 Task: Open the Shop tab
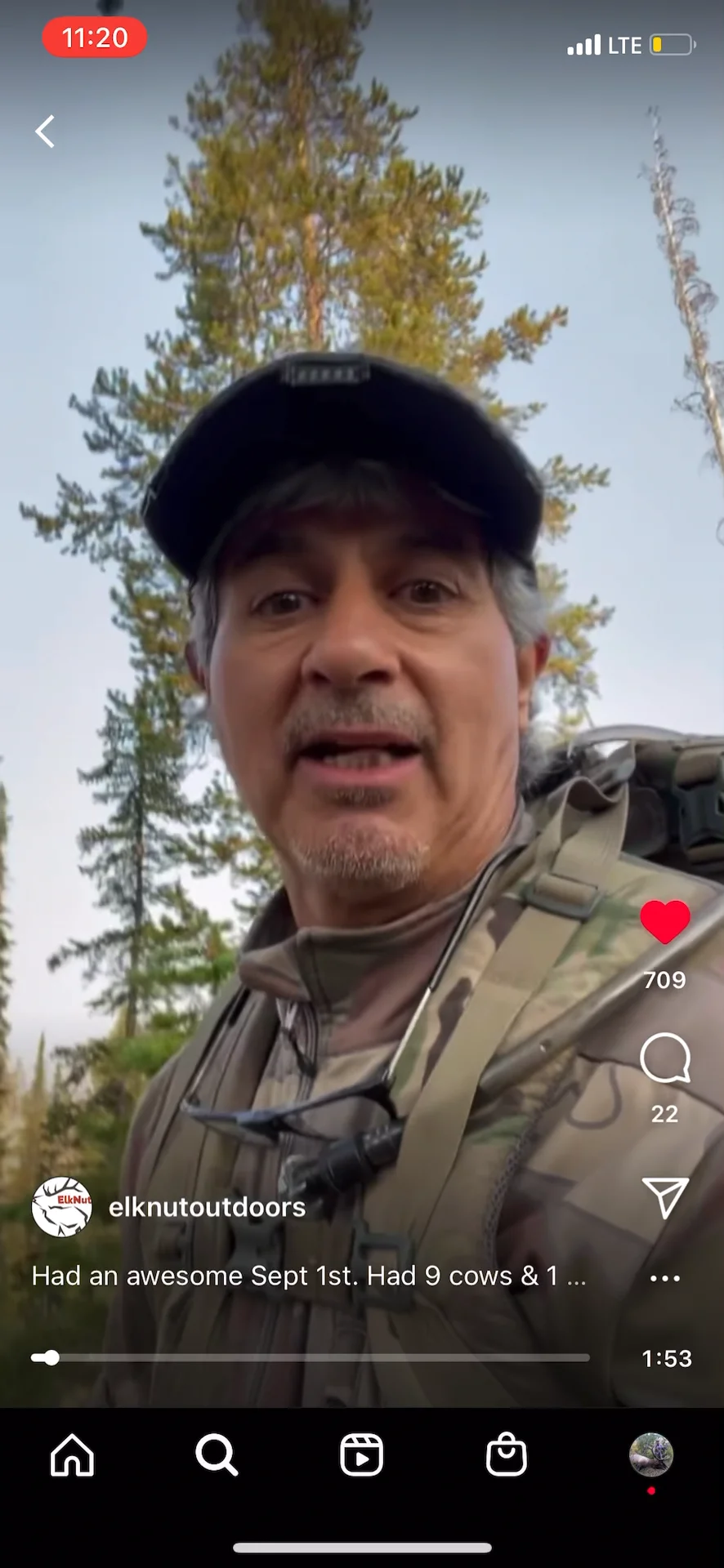coord(507,1455)
